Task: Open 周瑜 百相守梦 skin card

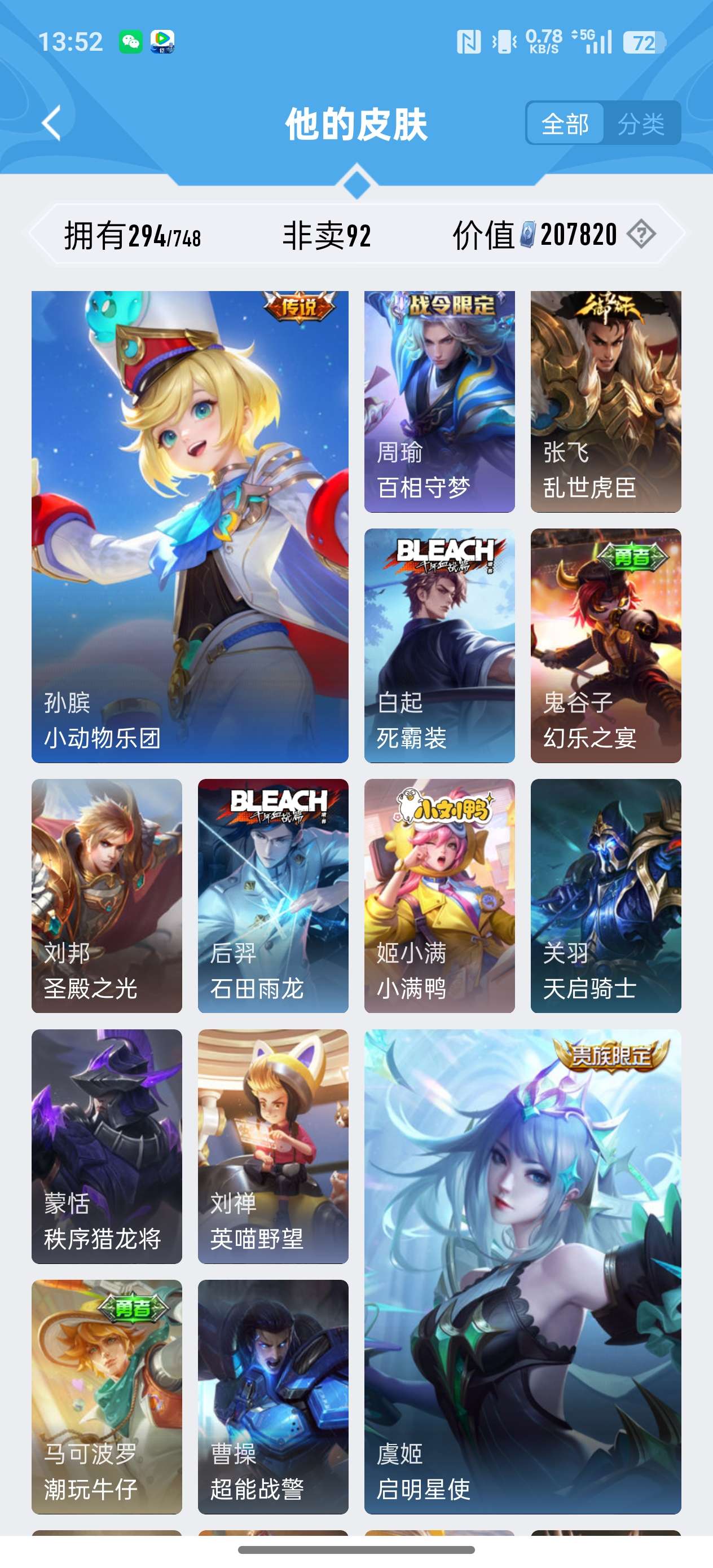Action: pos(439,401)
